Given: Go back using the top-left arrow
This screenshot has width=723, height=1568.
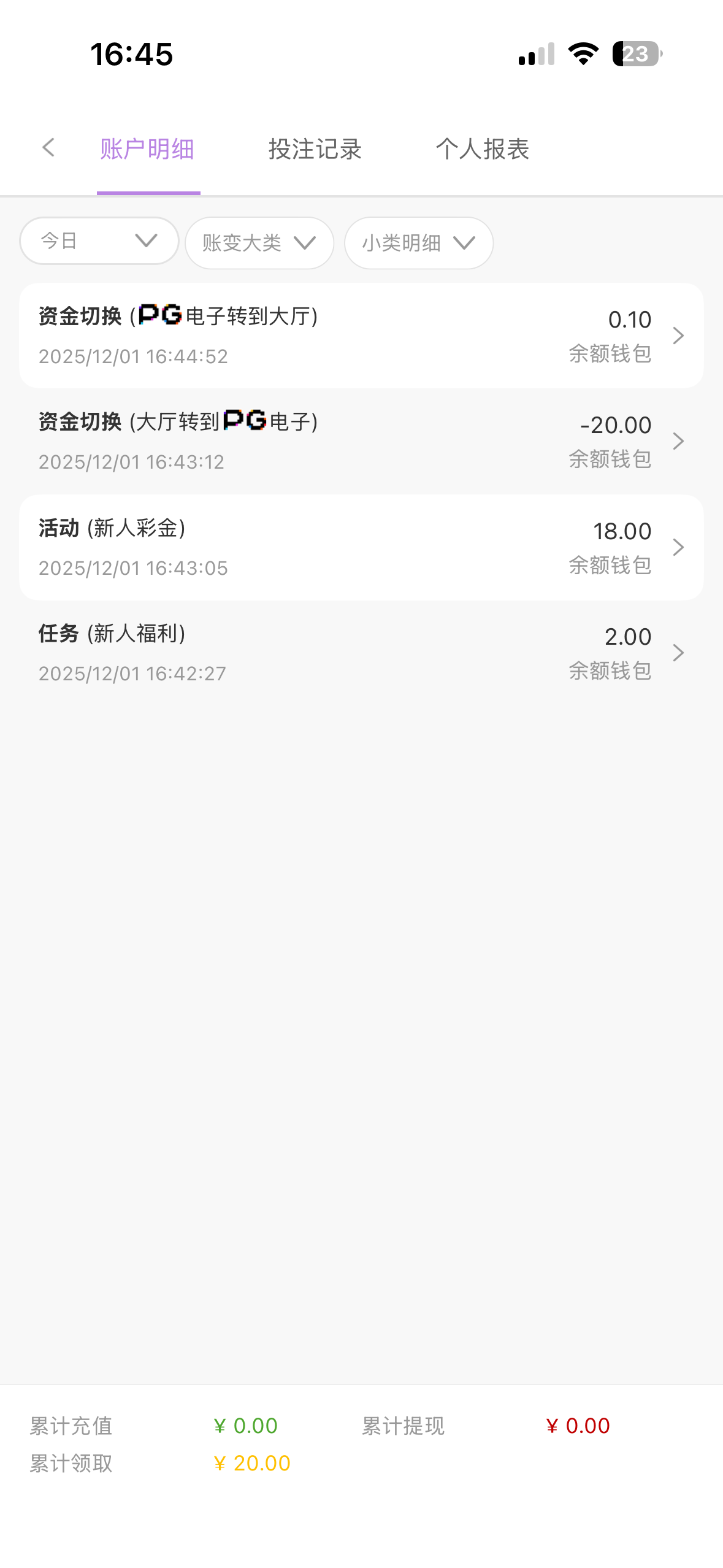Looking at the screenshot, I should [x=48, y=148].
